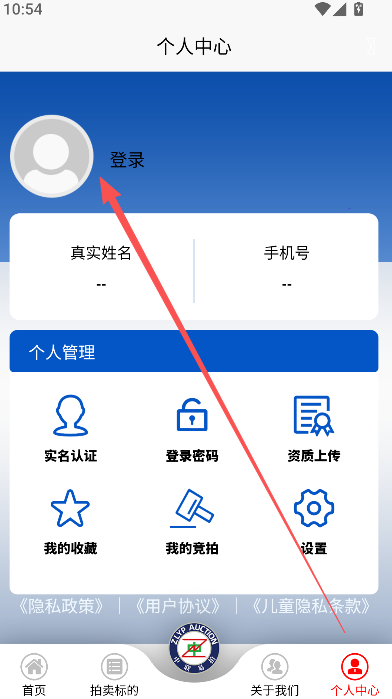Open 我的竞拍 my bids
392x699 pixels.
(192, 522)
